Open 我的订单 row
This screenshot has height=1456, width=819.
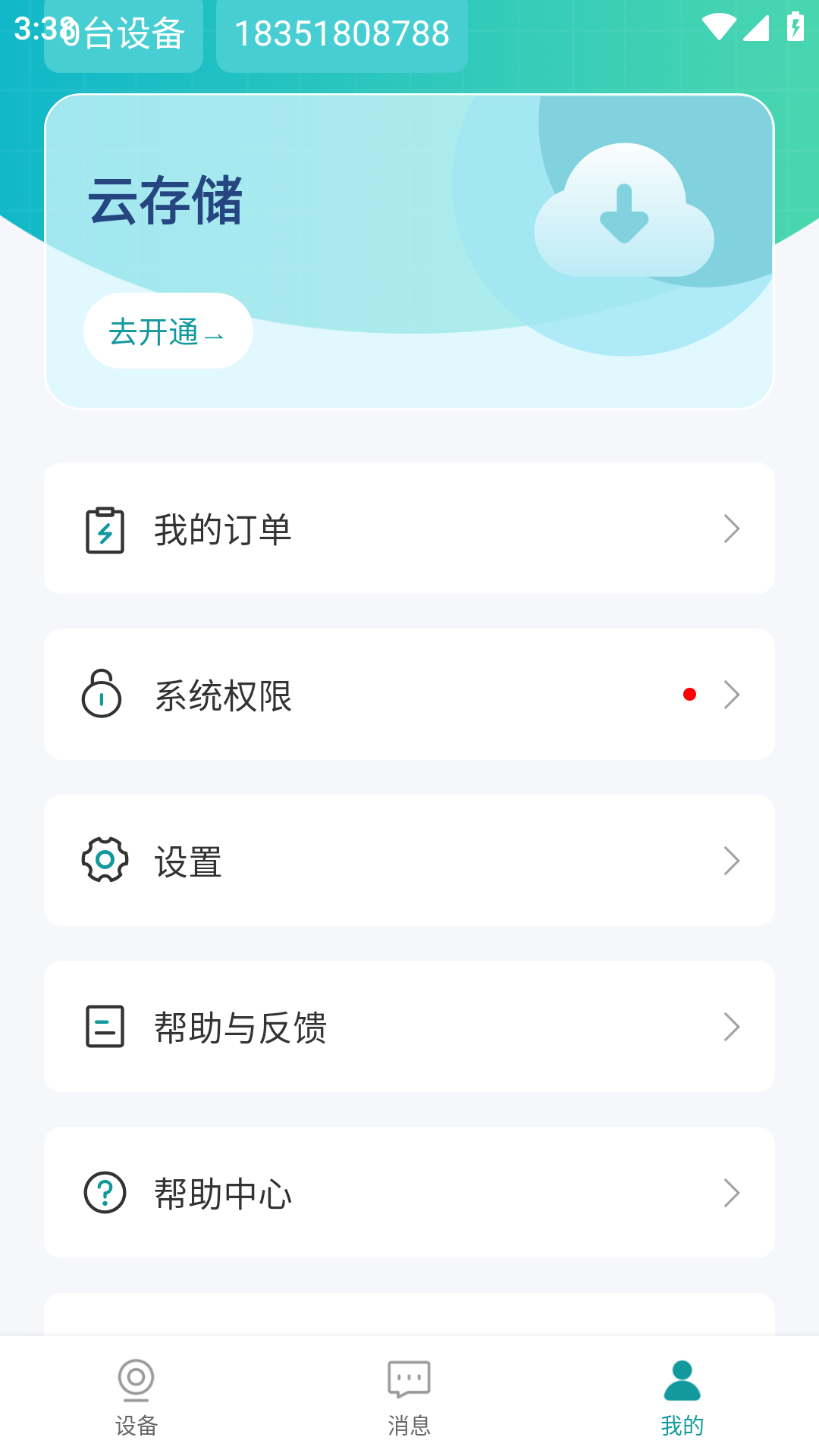(x=409, y=529)
